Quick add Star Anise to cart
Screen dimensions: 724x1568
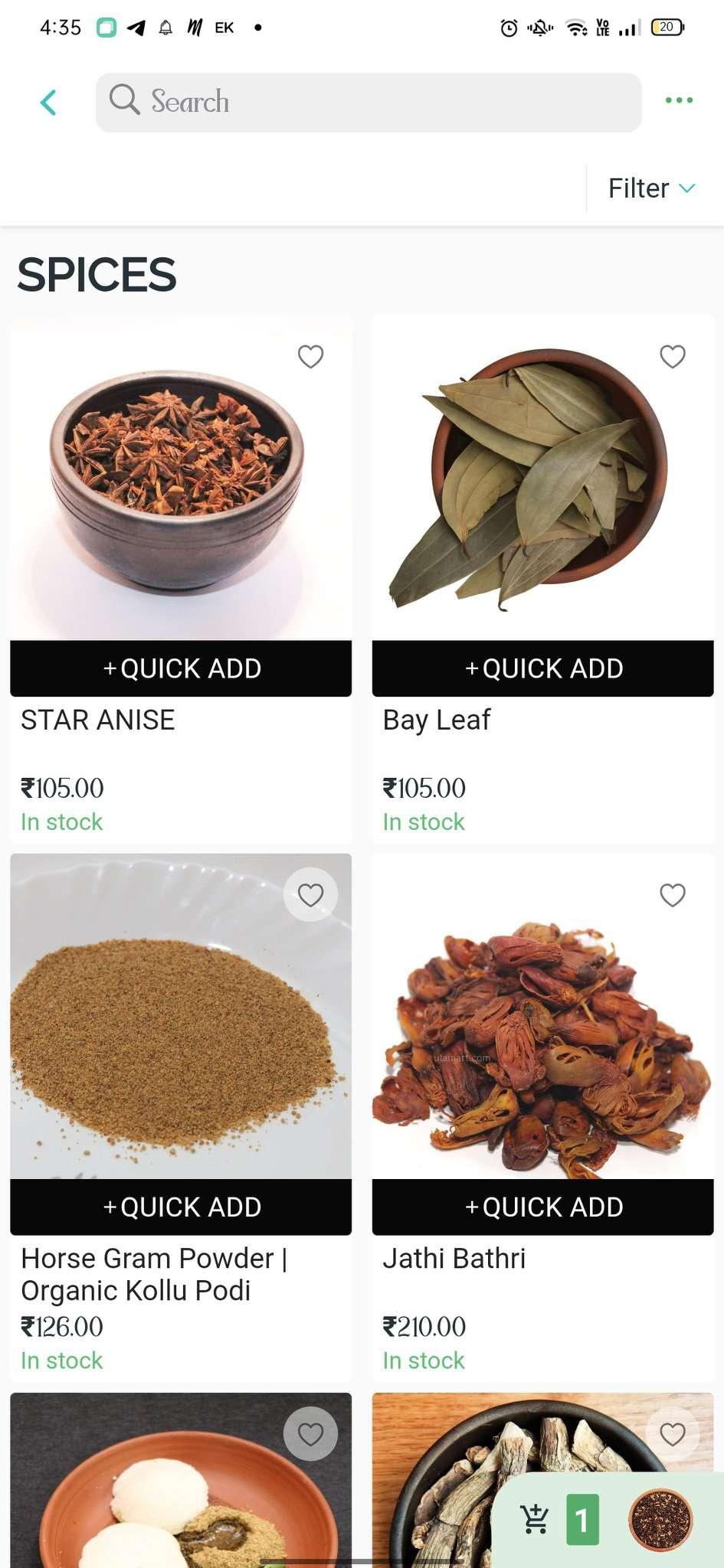(181, 668)
